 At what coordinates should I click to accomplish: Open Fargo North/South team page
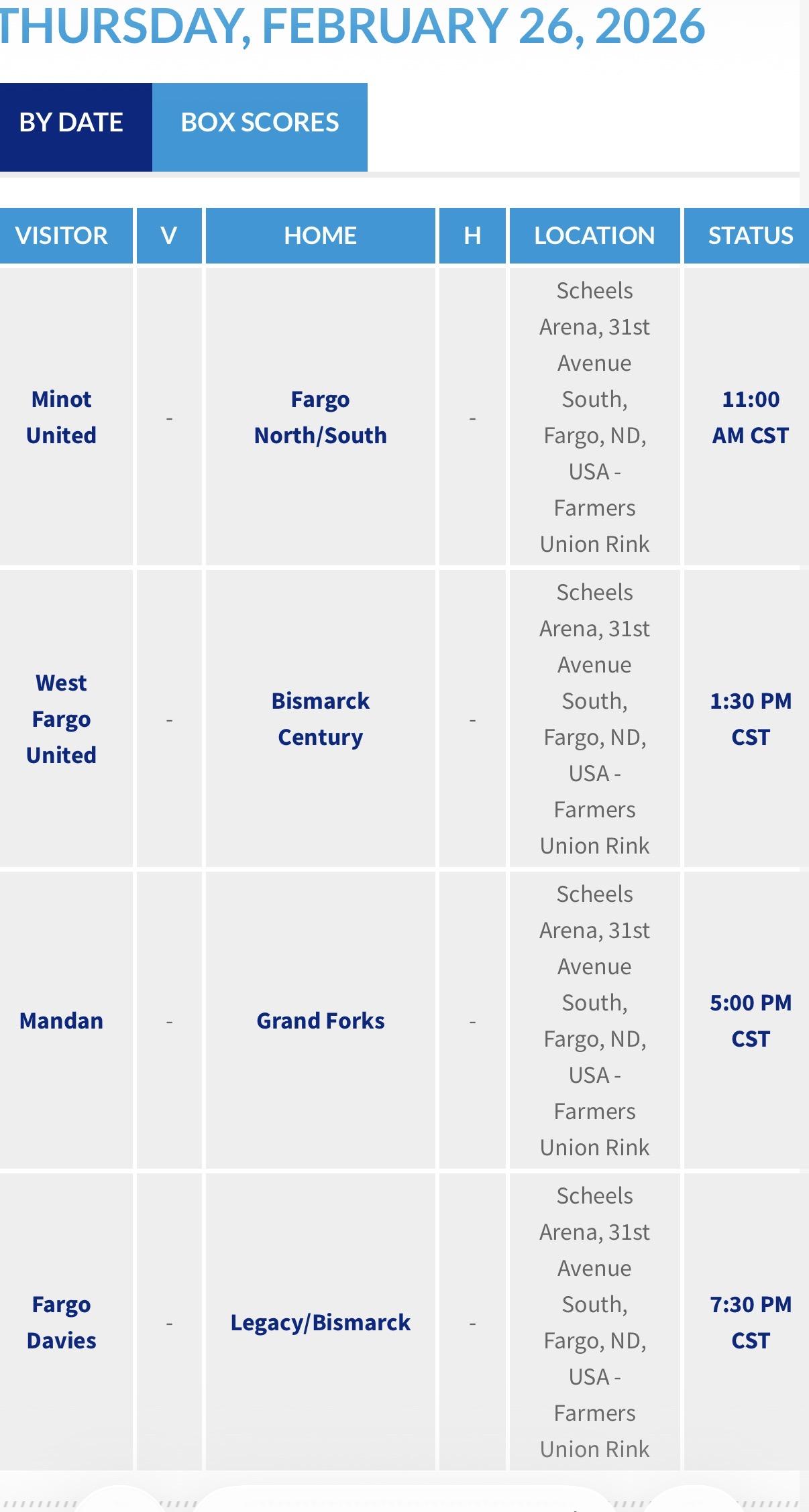coord(320,417)
